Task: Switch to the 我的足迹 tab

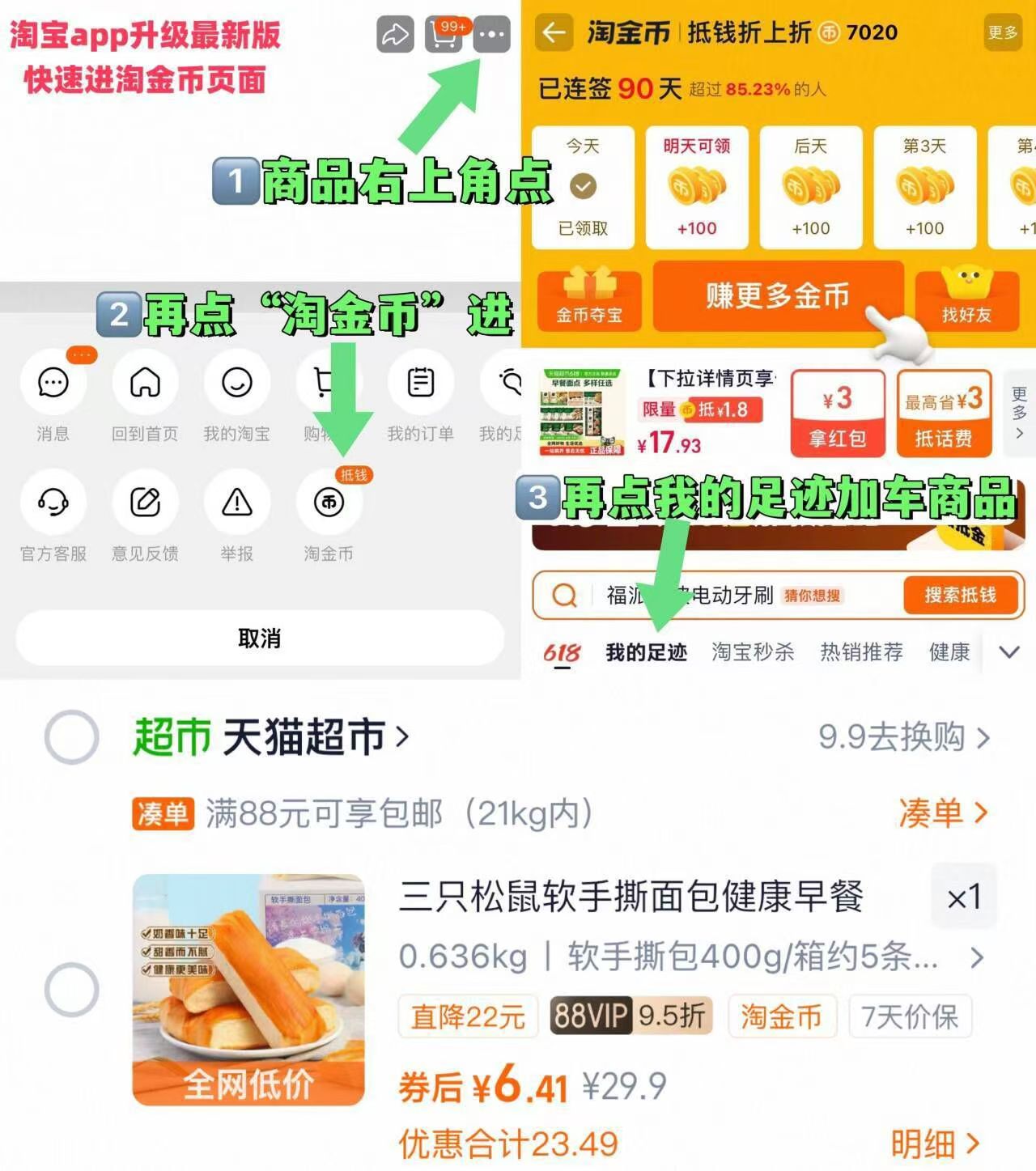Action: pos(646,651)
